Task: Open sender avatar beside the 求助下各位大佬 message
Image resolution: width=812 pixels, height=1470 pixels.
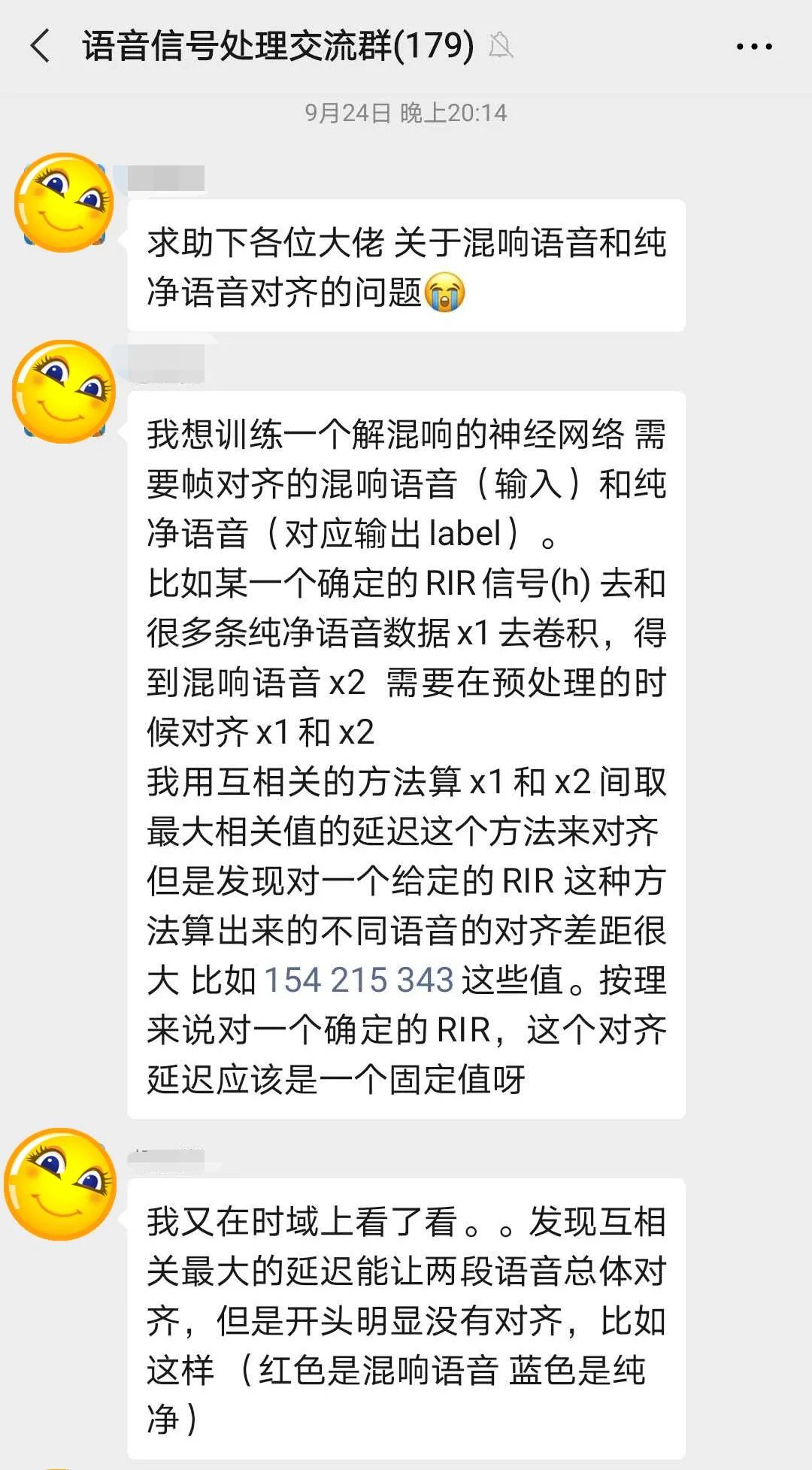Action: pos(63,202)
